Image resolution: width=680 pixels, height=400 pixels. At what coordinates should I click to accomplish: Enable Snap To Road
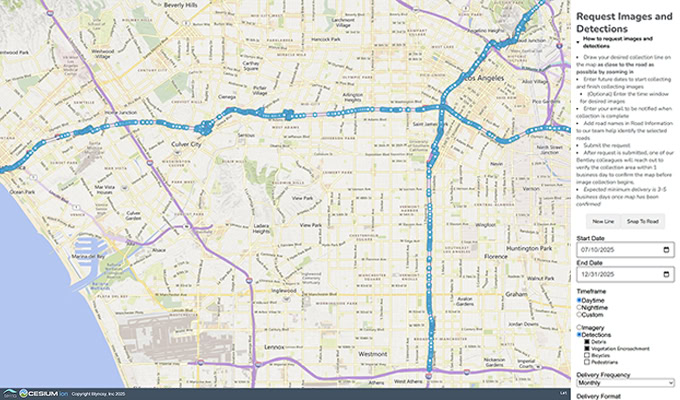[642, 220]
